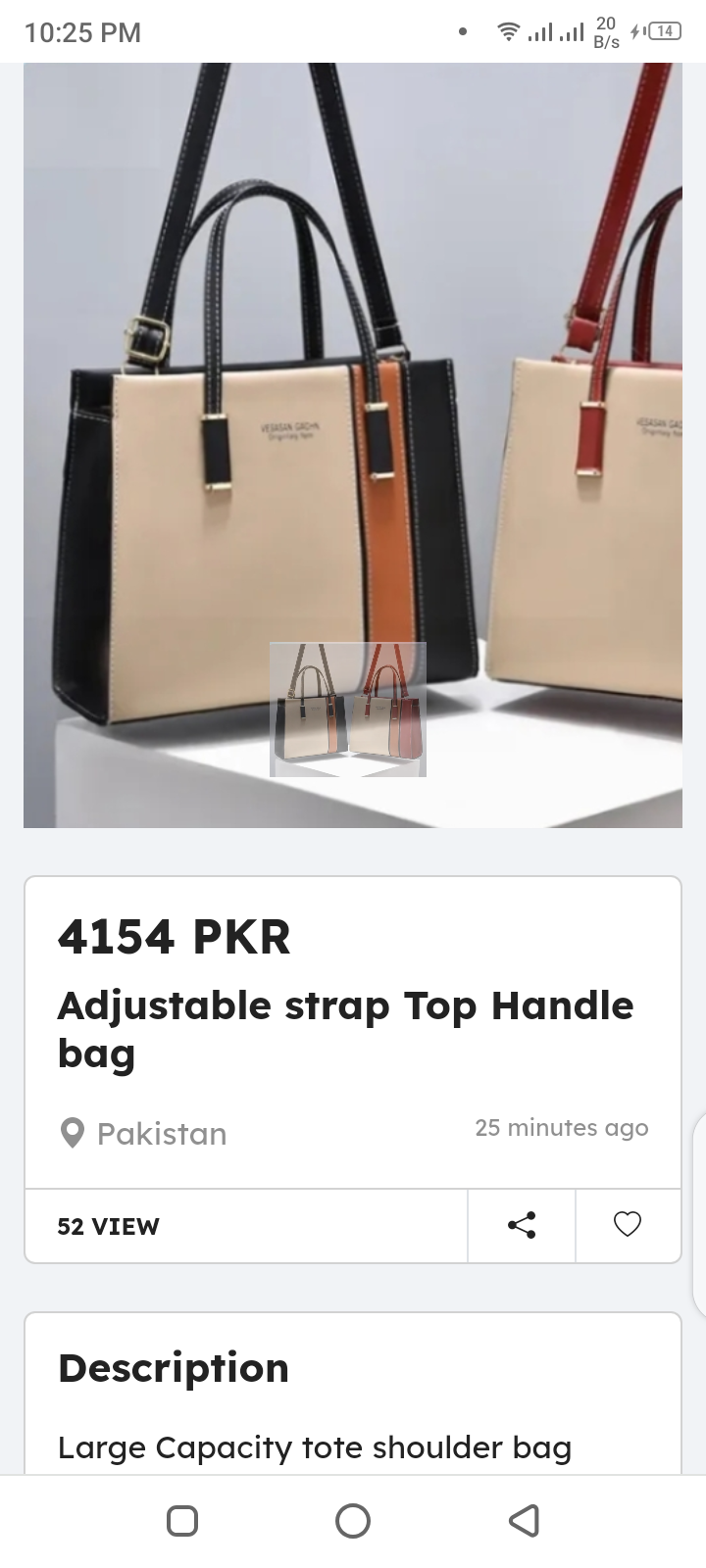Share this handbag listing

point(522,1225)
